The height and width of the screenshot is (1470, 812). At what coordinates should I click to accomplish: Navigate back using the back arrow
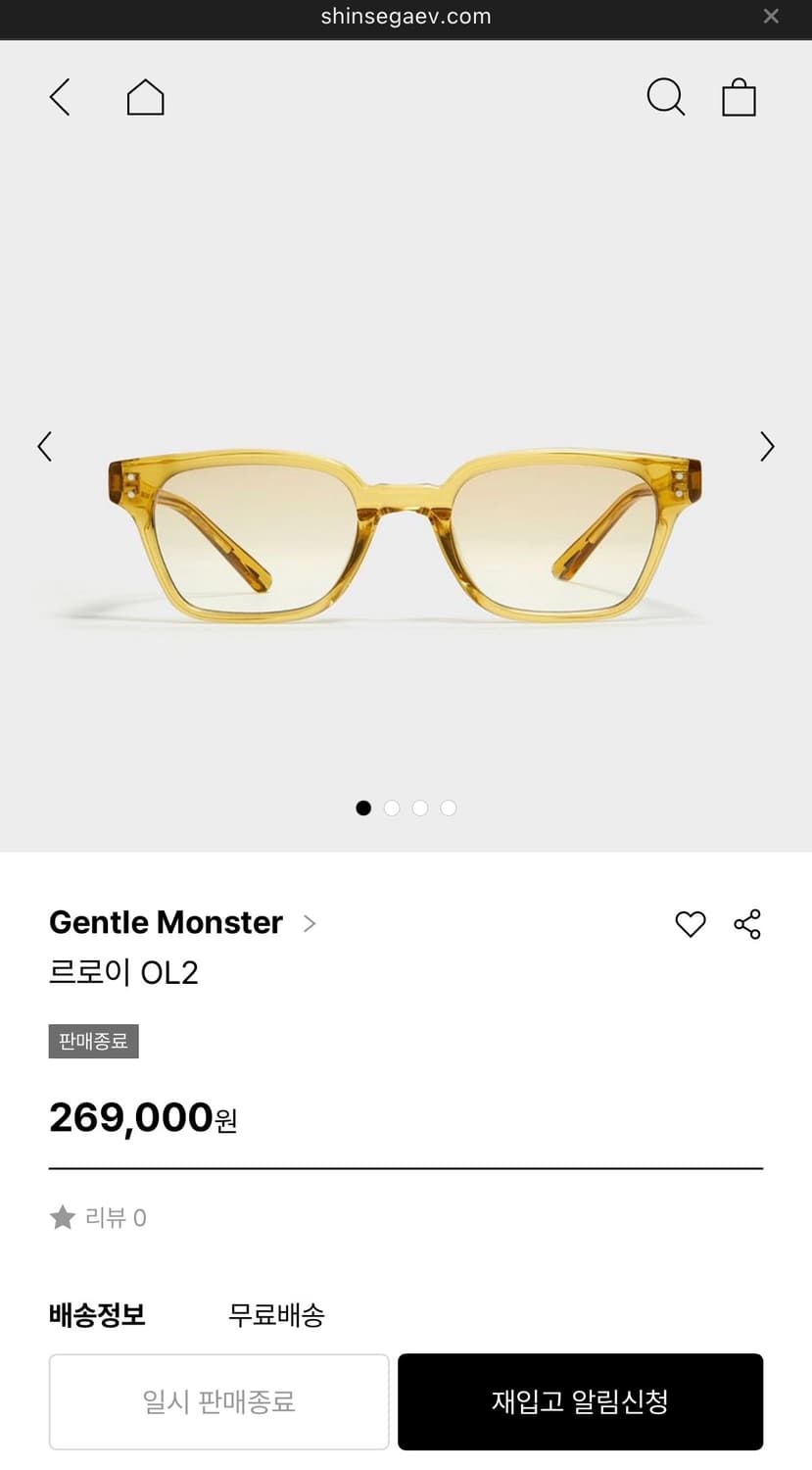click(59, 97)
